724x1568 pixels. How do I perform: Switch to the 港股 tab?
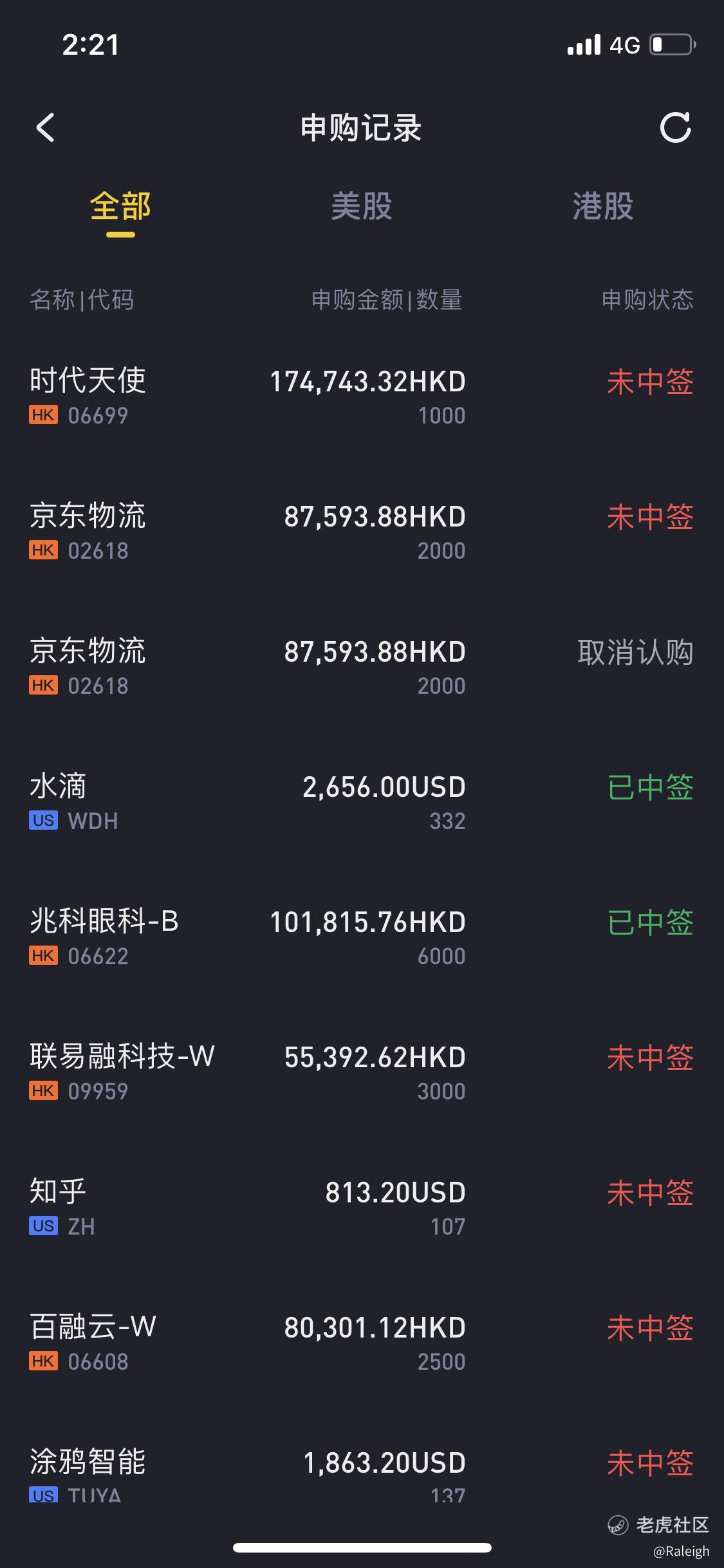click(x=603, y=207)
